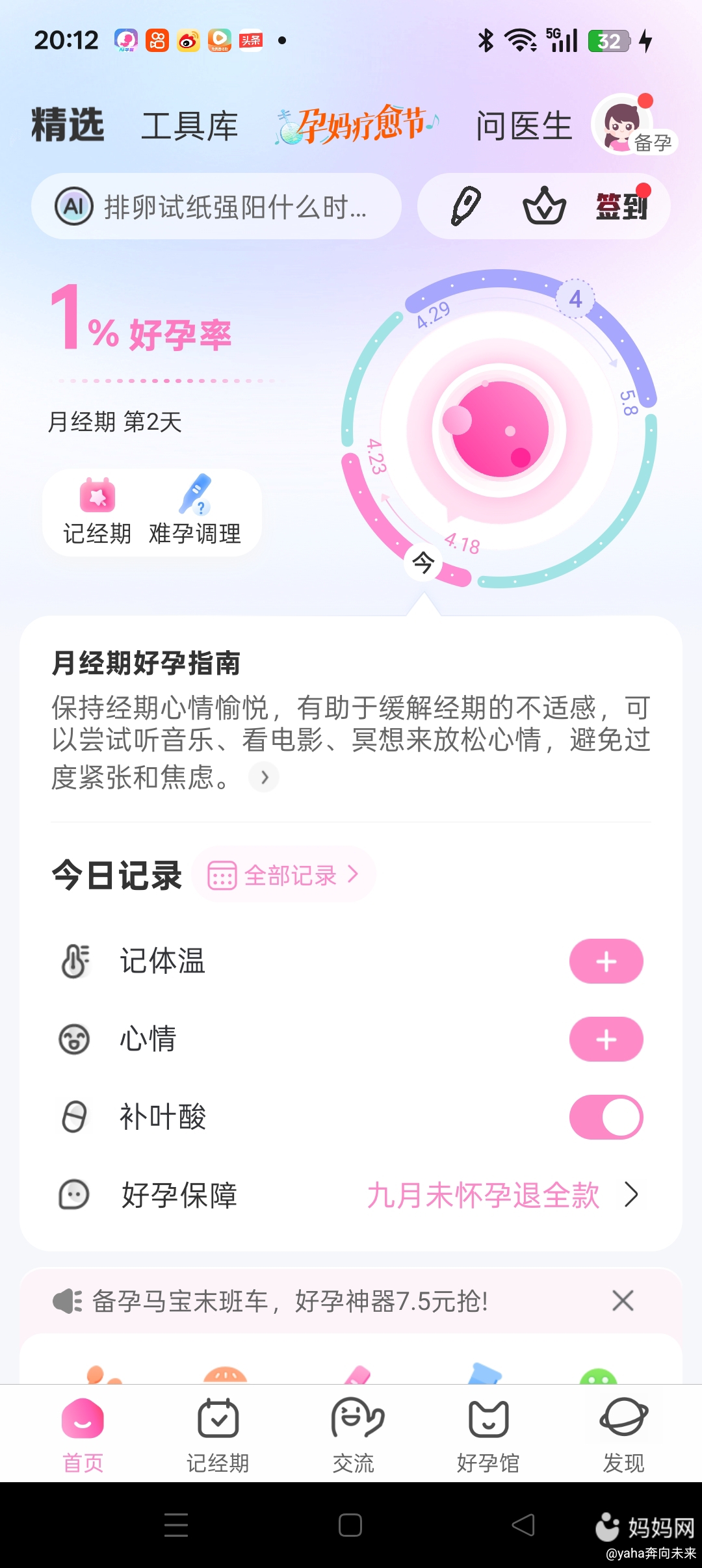Image resolution: width=702 pixels, height=1568 pixels.
Task: Open the 孕妈疗愈节 event tab
Action: click(357, 124)
